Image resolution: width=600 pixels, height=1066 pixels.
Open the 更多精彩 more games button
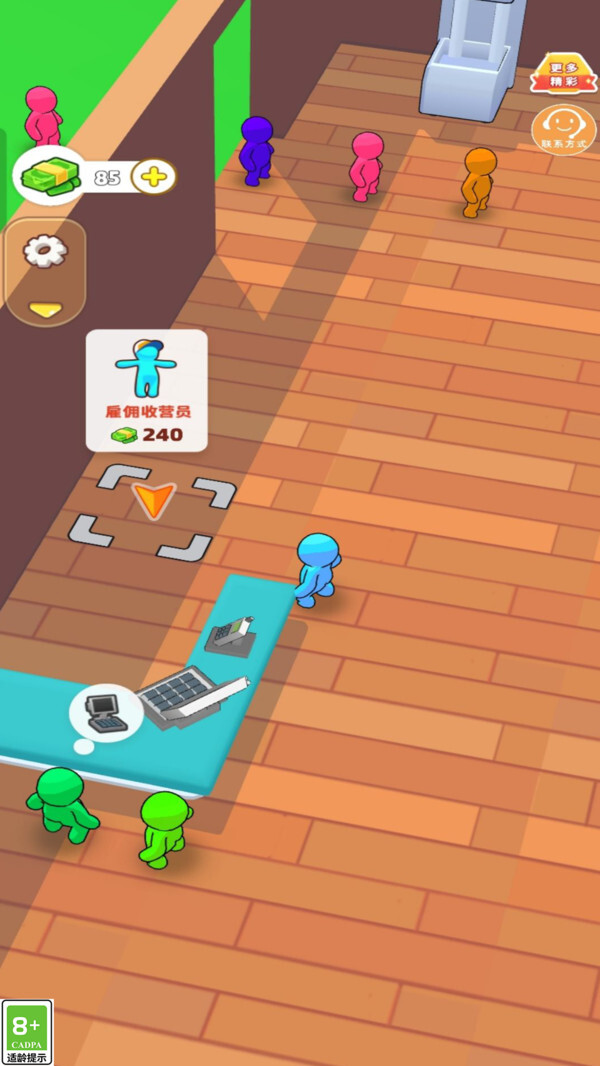point(563,73)
